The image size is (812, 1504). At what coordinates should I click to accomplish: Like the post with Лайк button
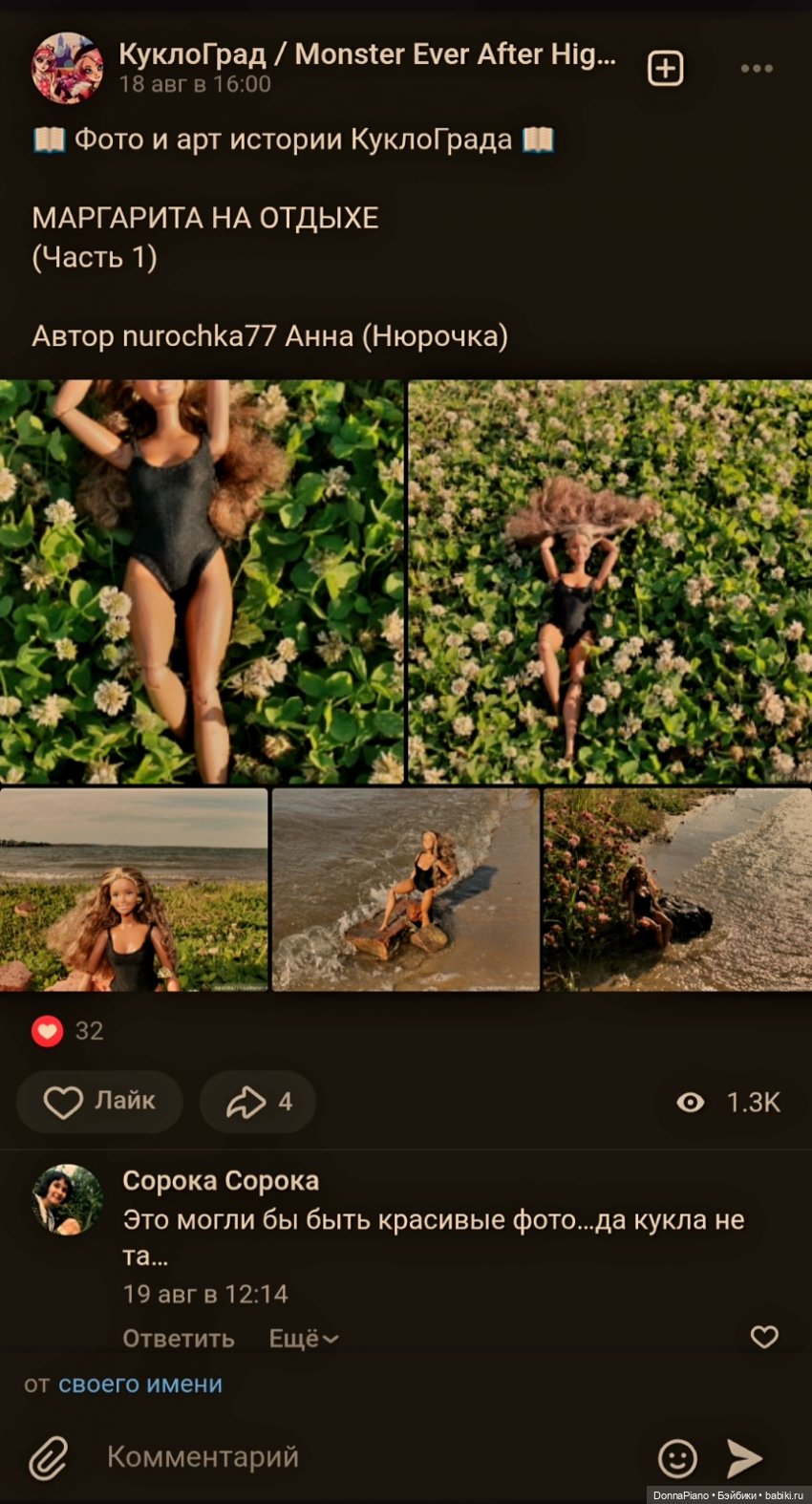tap(99, 1102)
